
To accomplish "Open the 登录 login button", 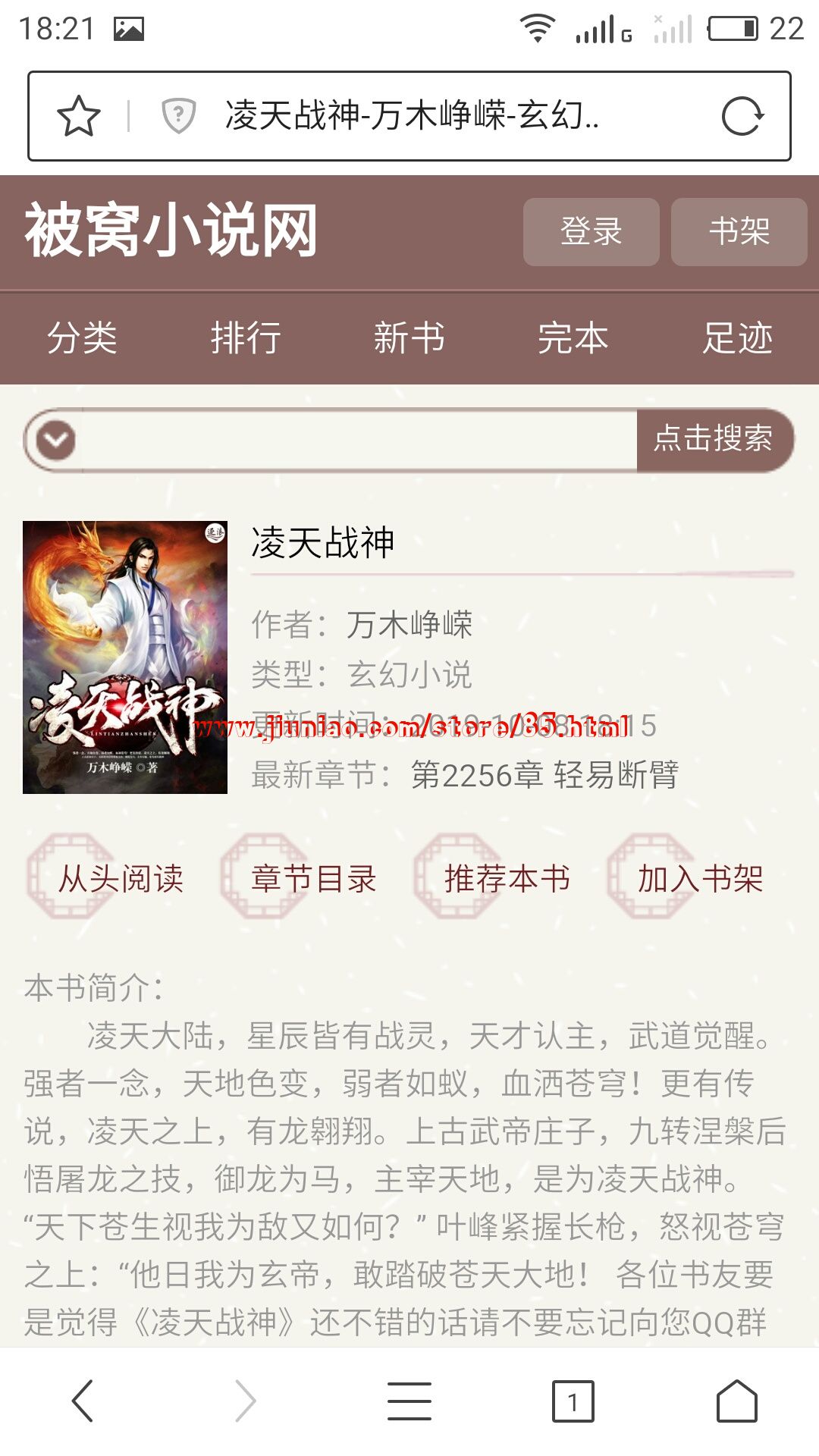I will click(591, 232).
